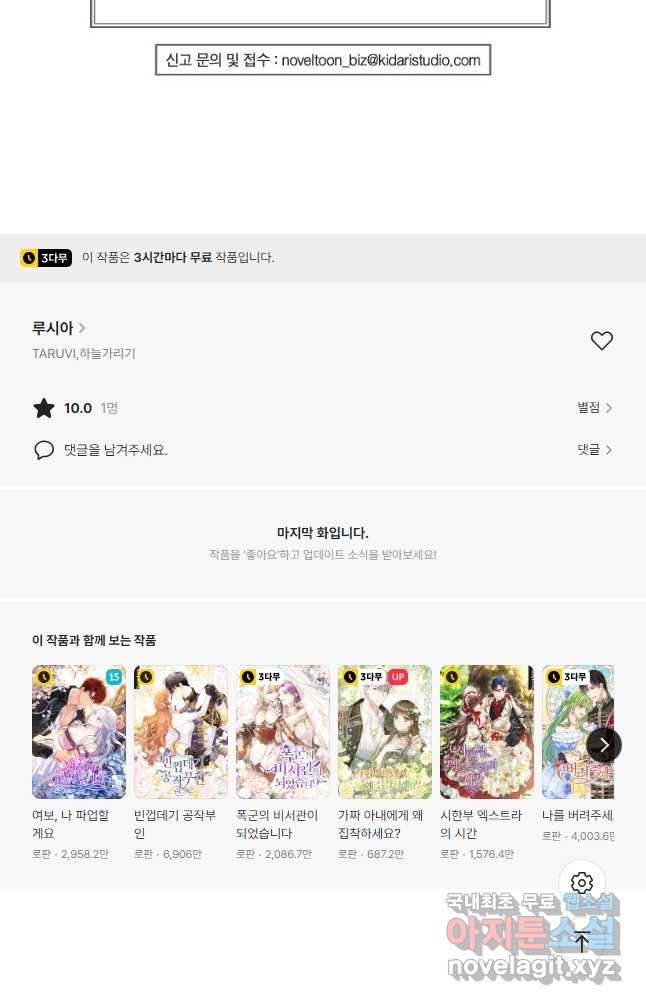
Task: Jump to top with the up arrow
Action: [x=581, y=942]
